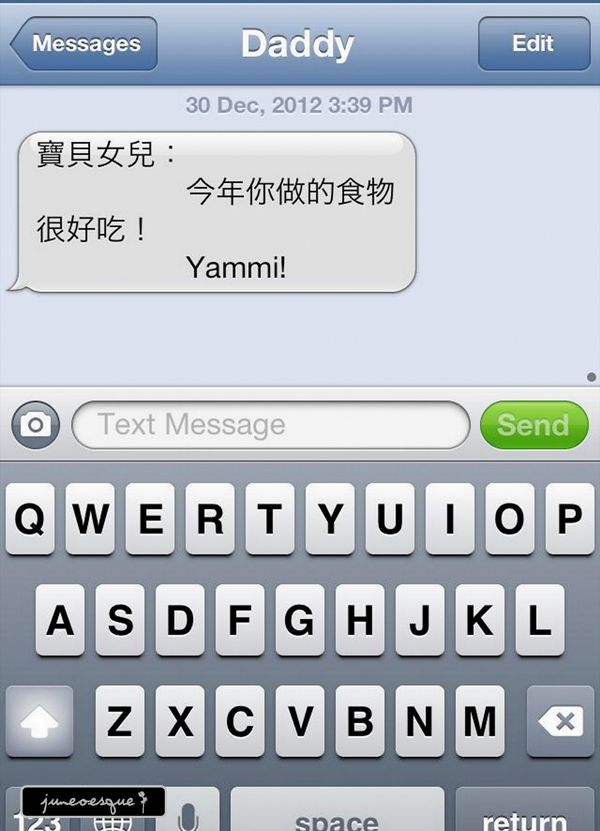Focus the Text Message field
Viewport: 600px width, 831px height.
270,425
